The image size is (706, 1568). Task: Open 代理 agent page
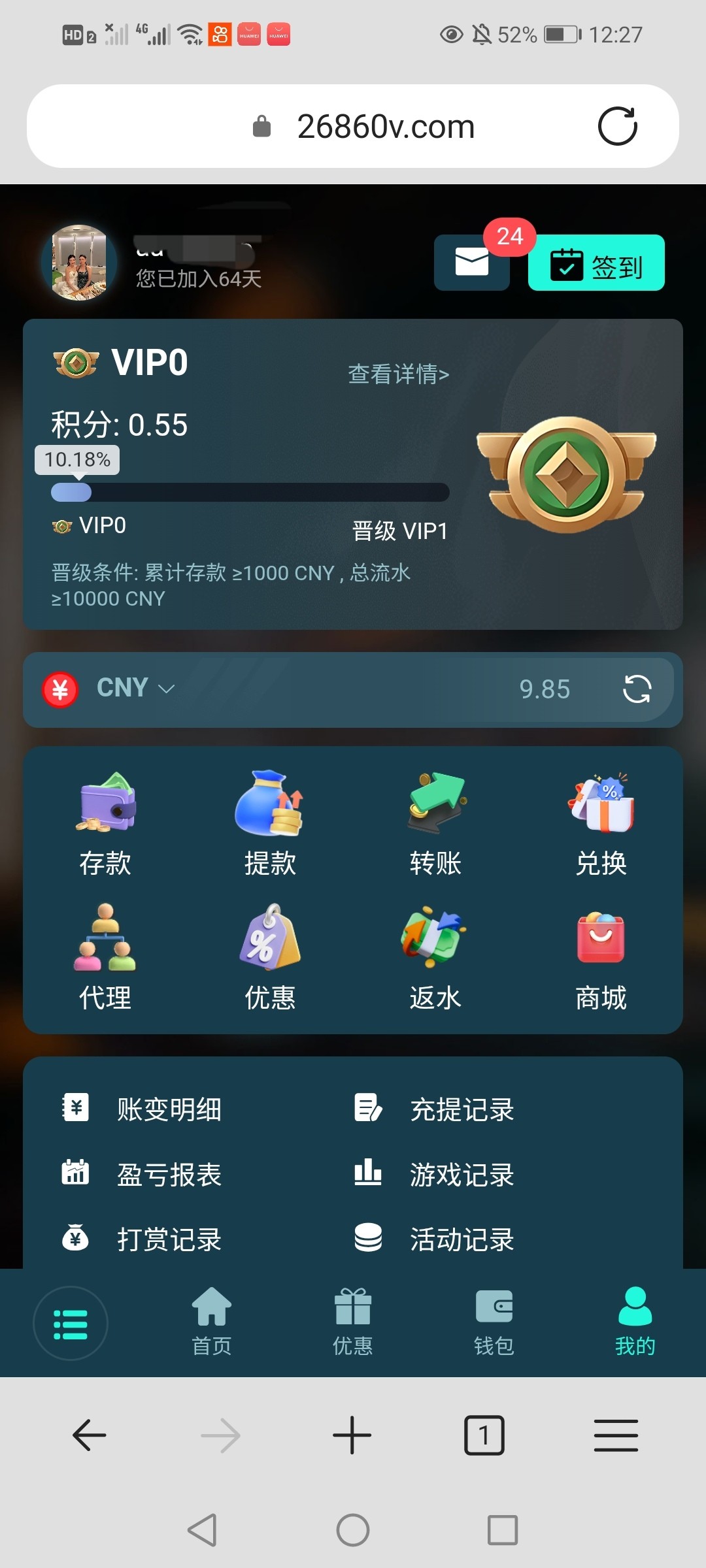[x=105, y=958]
